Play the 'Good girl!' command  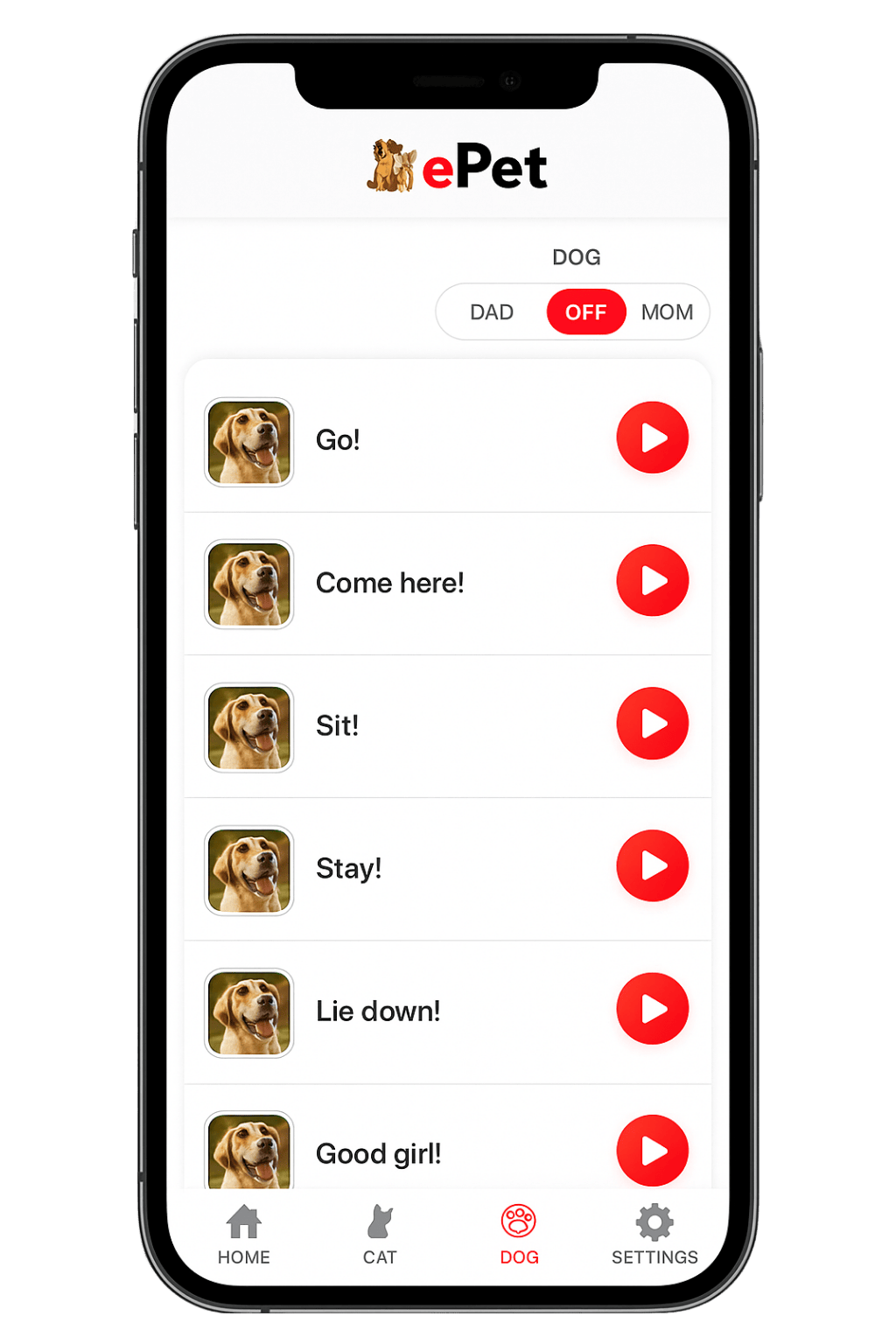[x=652, y=1151]
